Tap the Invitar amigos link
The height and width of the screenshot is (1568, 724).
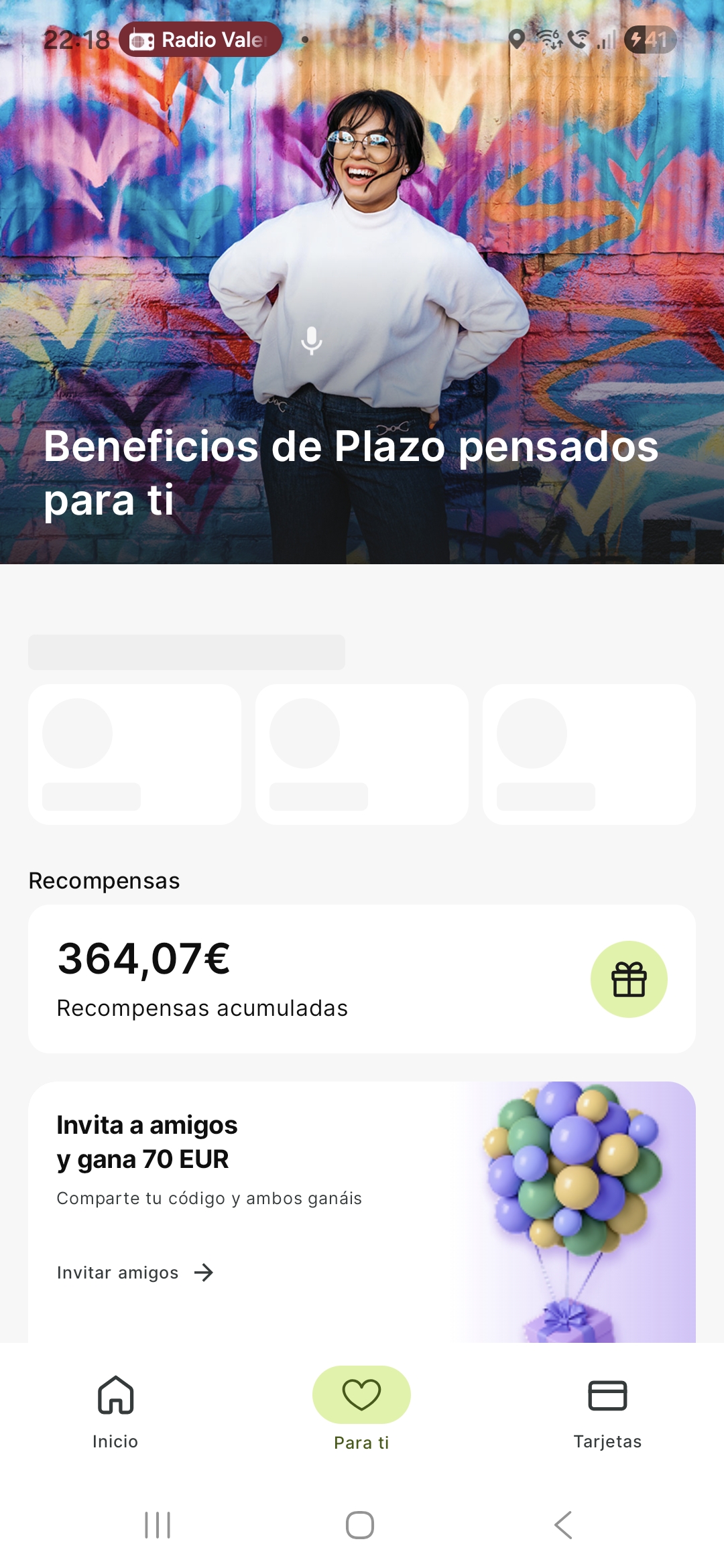[135, 1272]
